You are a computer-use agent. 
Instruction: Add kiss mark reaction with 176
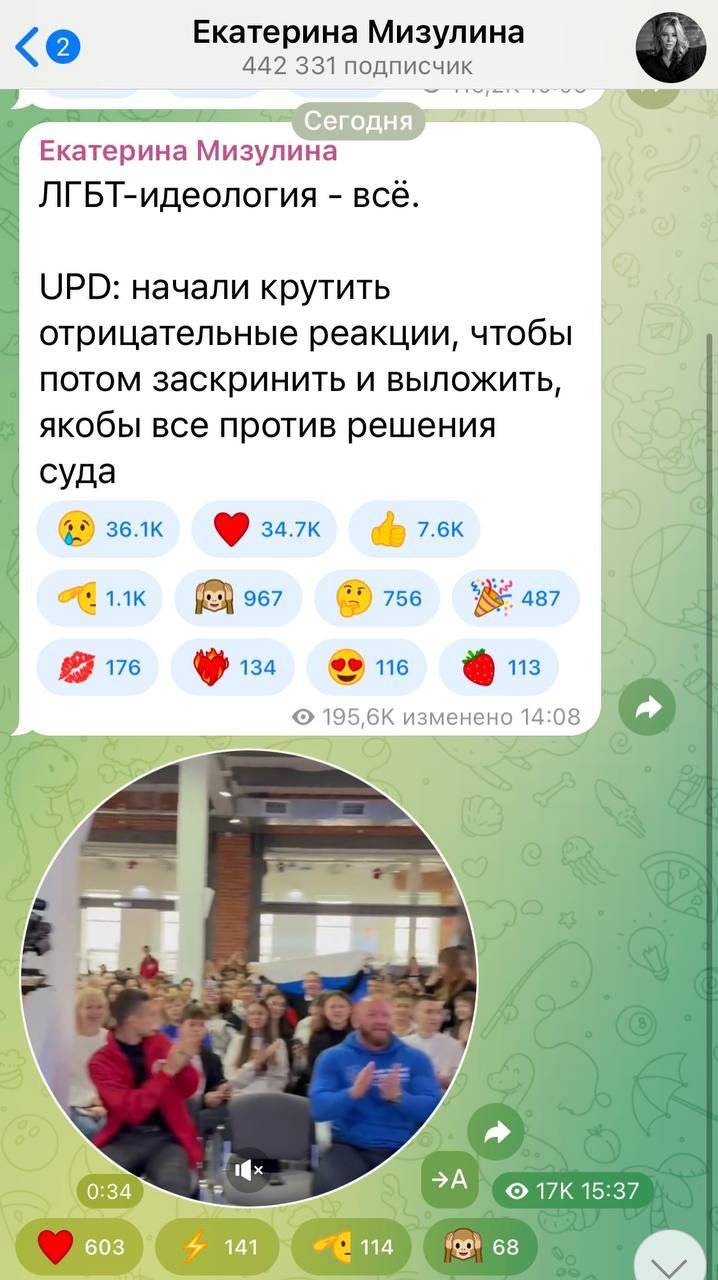pos(99,666)
